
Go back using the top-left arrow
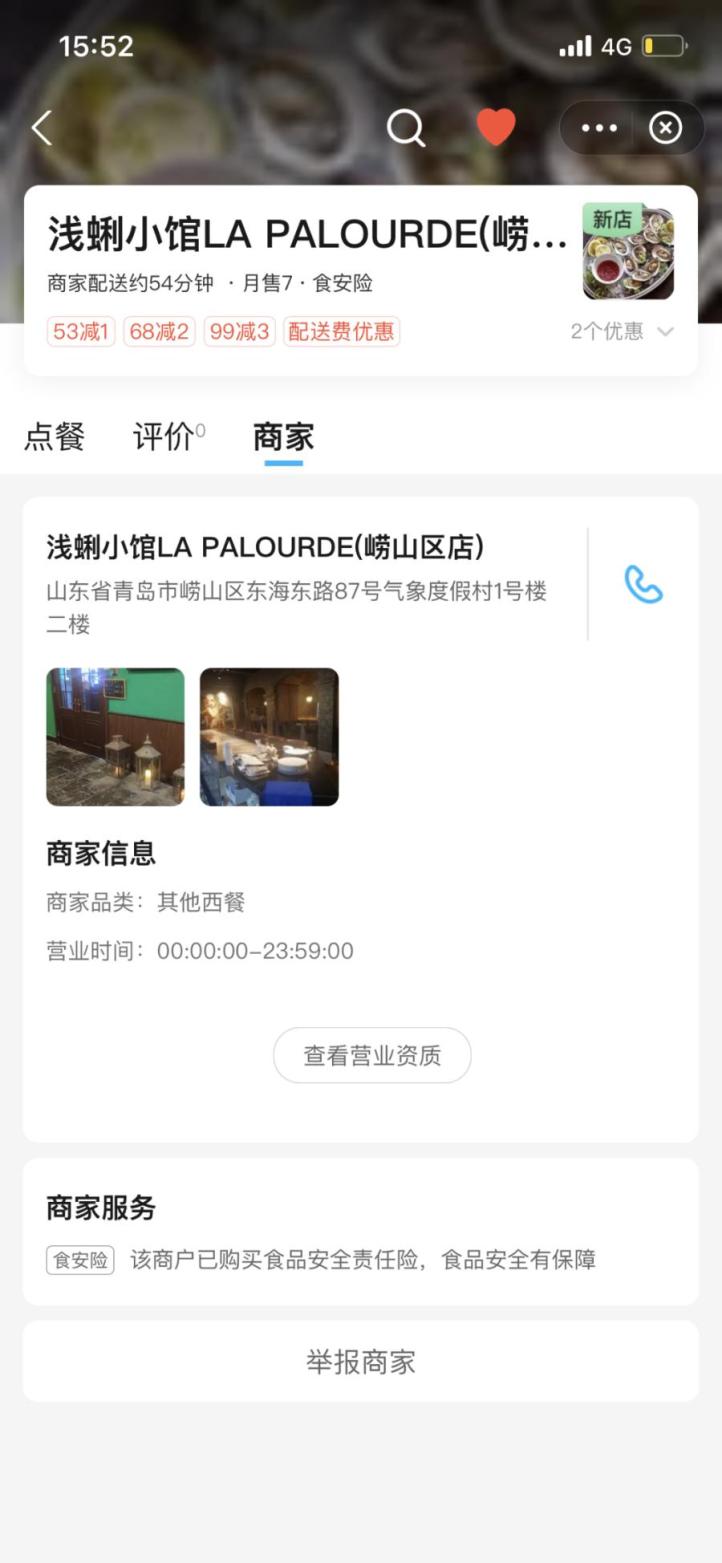(x=42, y=128)
